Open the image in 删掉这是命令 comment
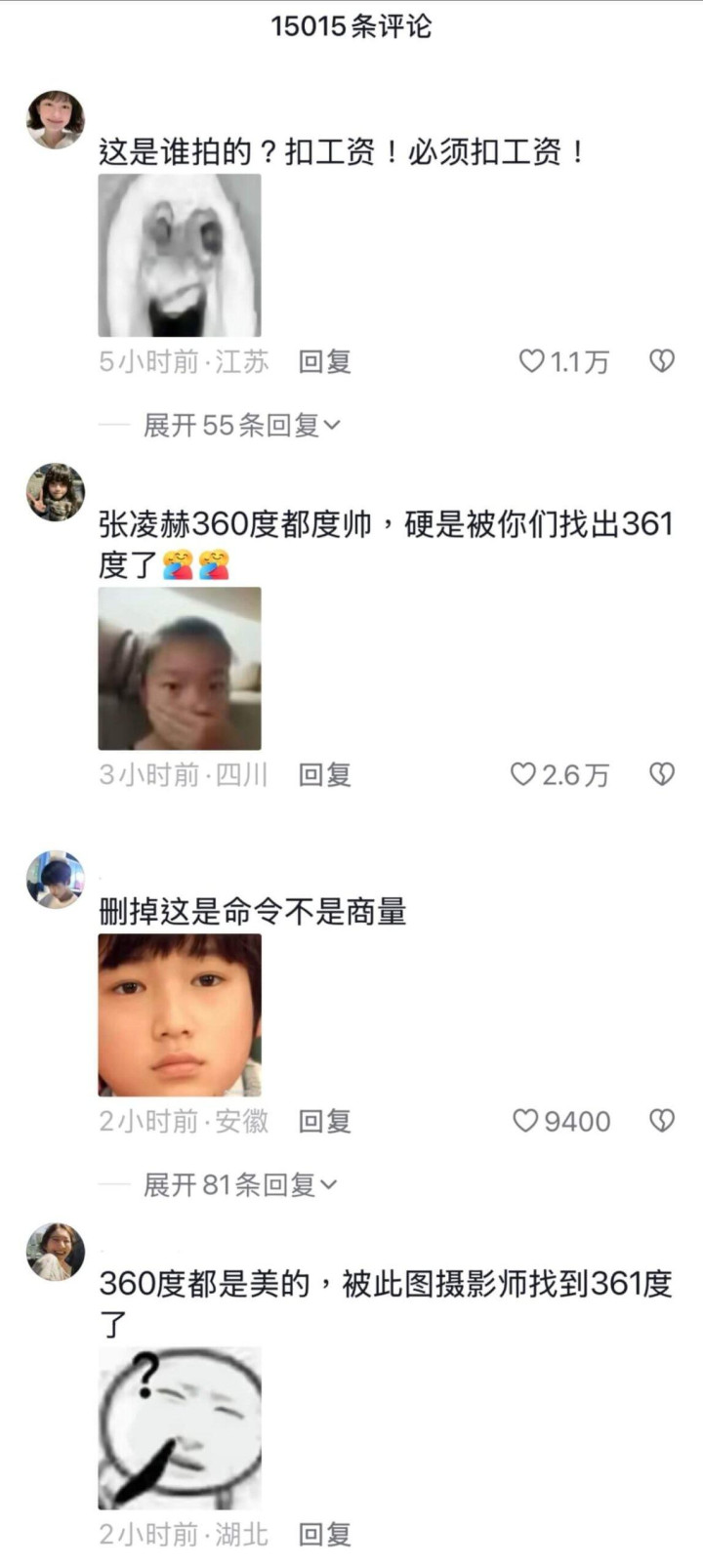 pos(180,1015)
